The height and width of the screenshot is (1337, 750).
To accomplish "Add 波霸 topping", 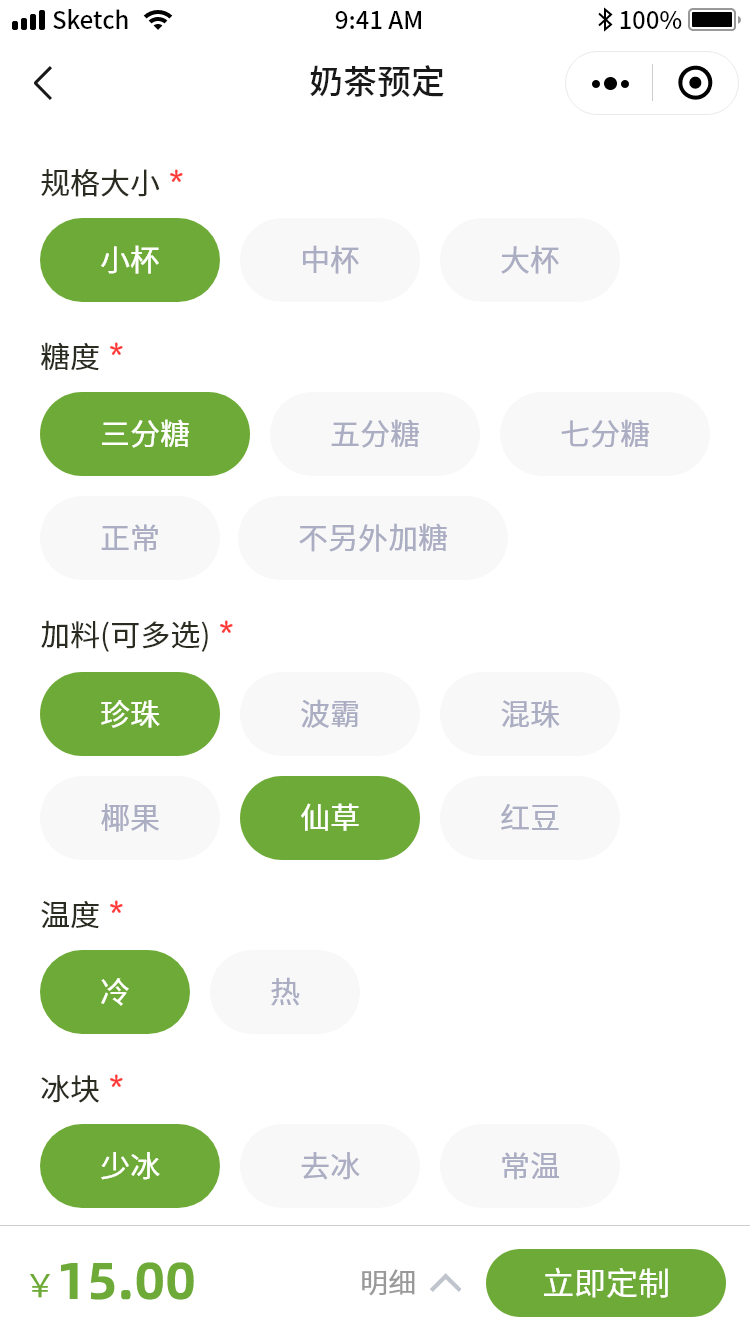I will pos(330,714).
